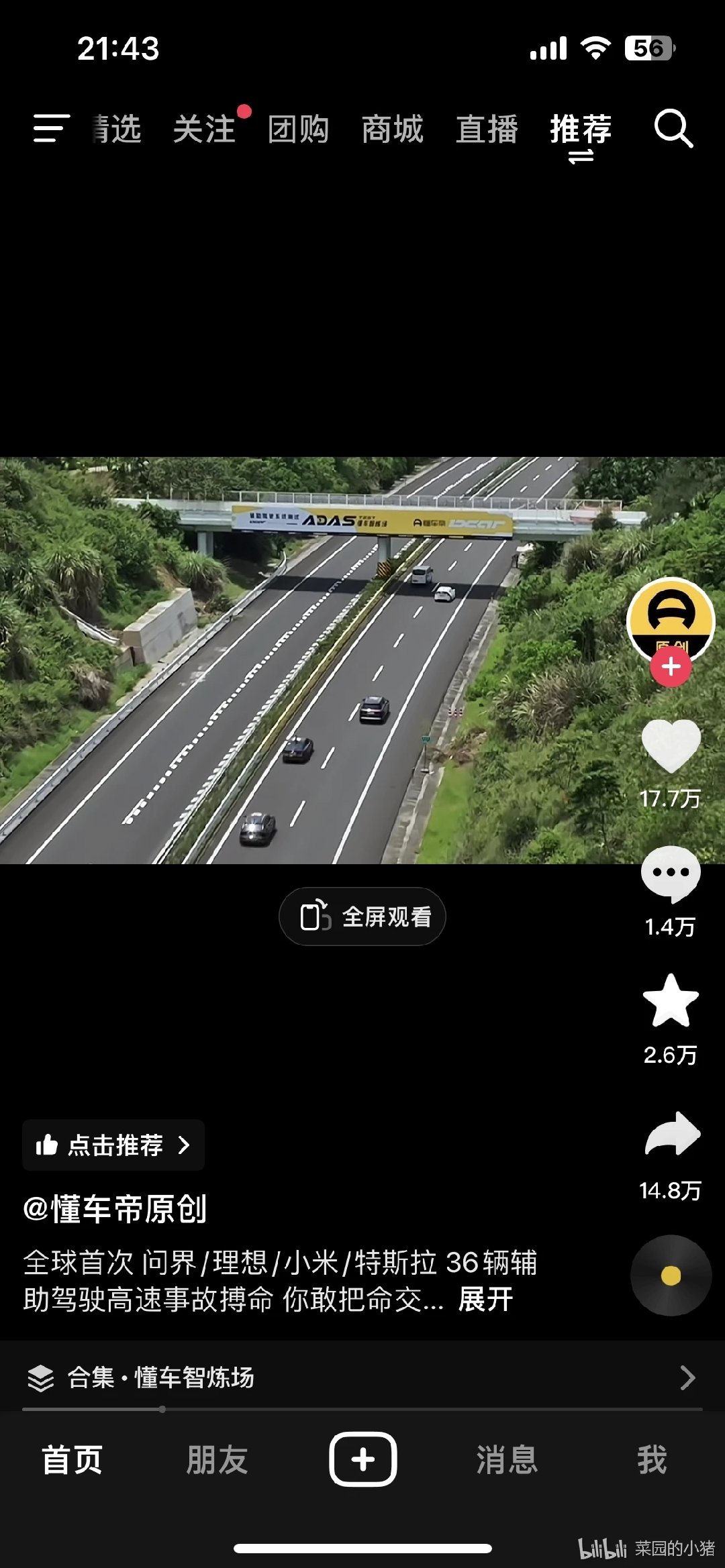Share the video via arrow icon
Screen dimensions: 725x1568
[x=672, y=1133]
